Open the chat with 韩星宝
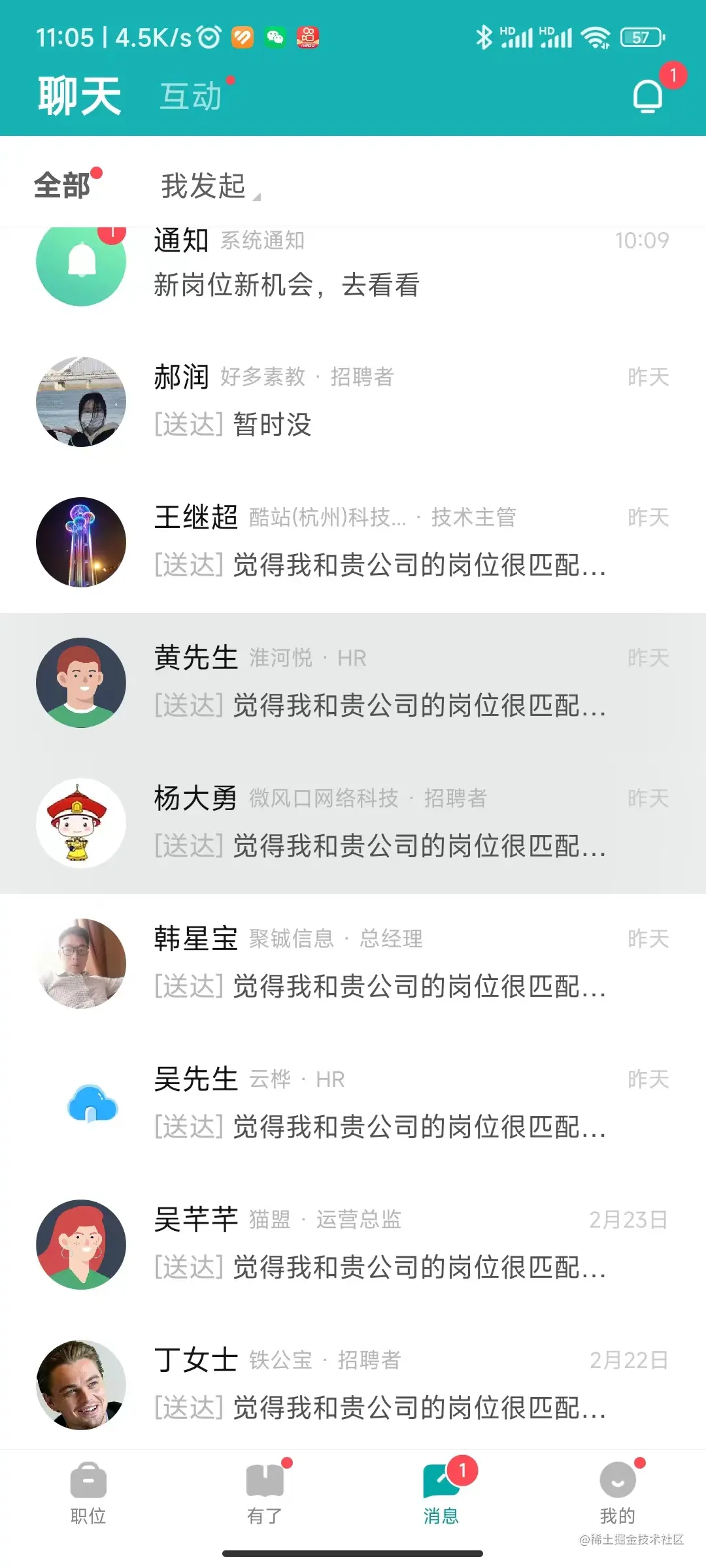Viewport: 706px width, 1568px height. pyautogui.click(x=353, y=963)
